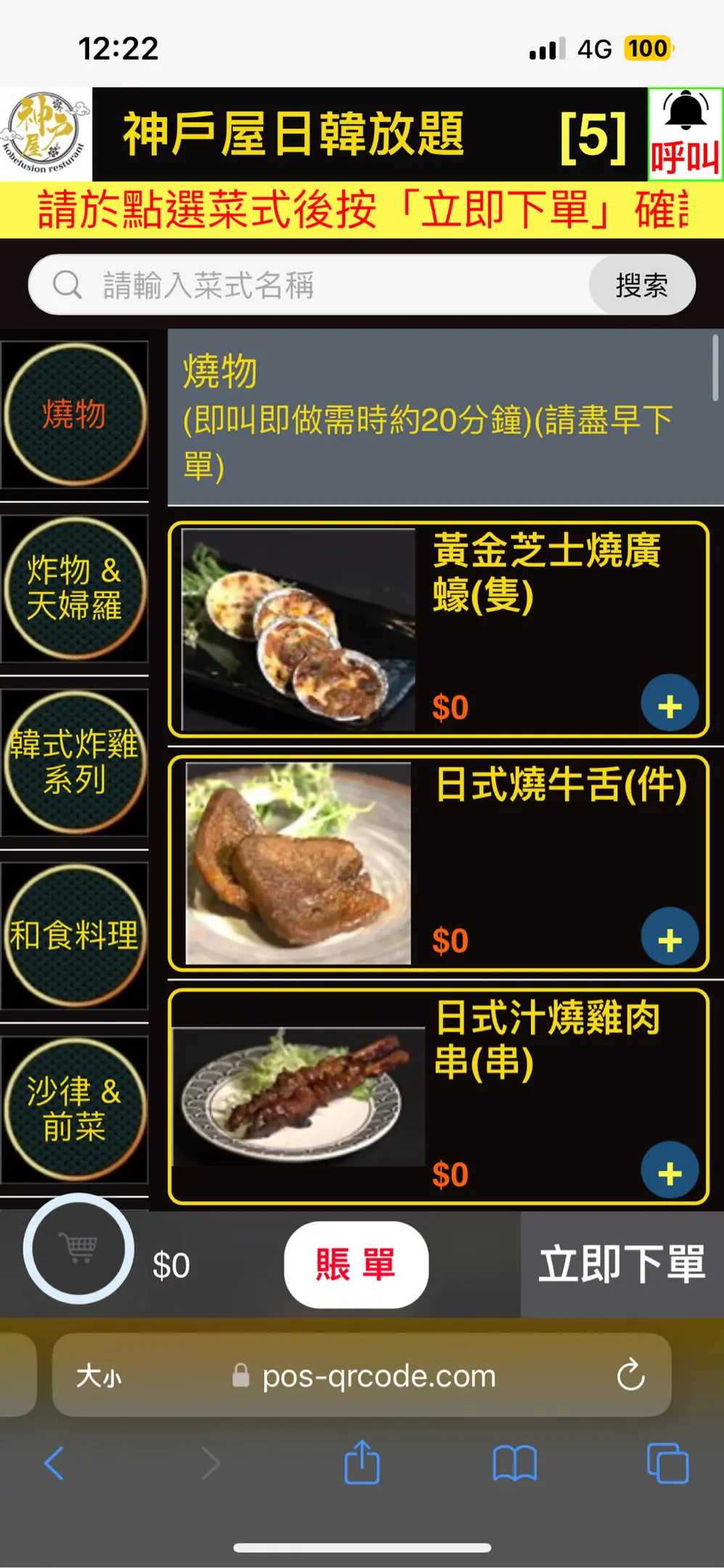This screenshot has width=724, height=1568.
Task: Open Safari bookmarks
Action: click(514, 1463)
